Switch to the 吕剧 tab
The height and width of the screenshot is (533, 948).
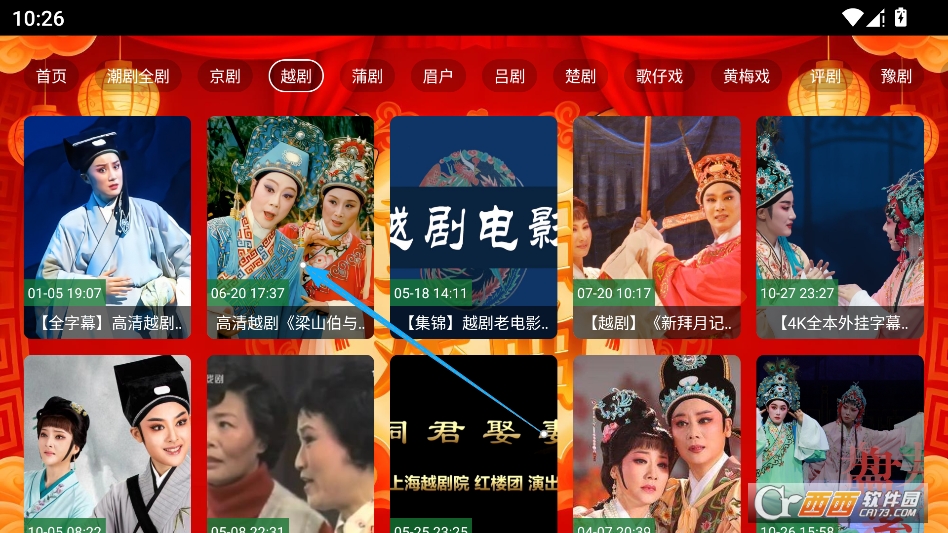point(509,76)
